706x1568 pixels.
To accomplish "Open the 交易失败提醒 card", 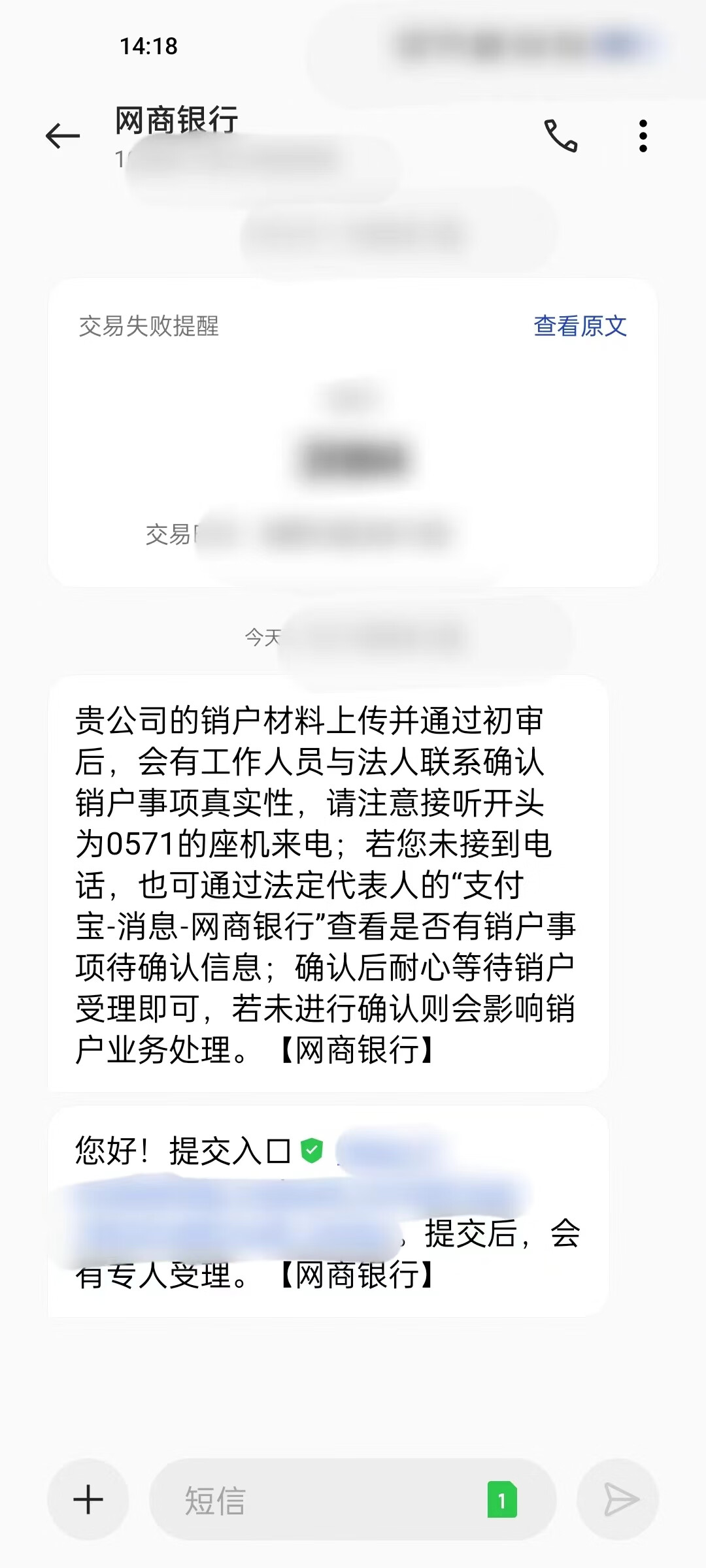I will point(149,326).
